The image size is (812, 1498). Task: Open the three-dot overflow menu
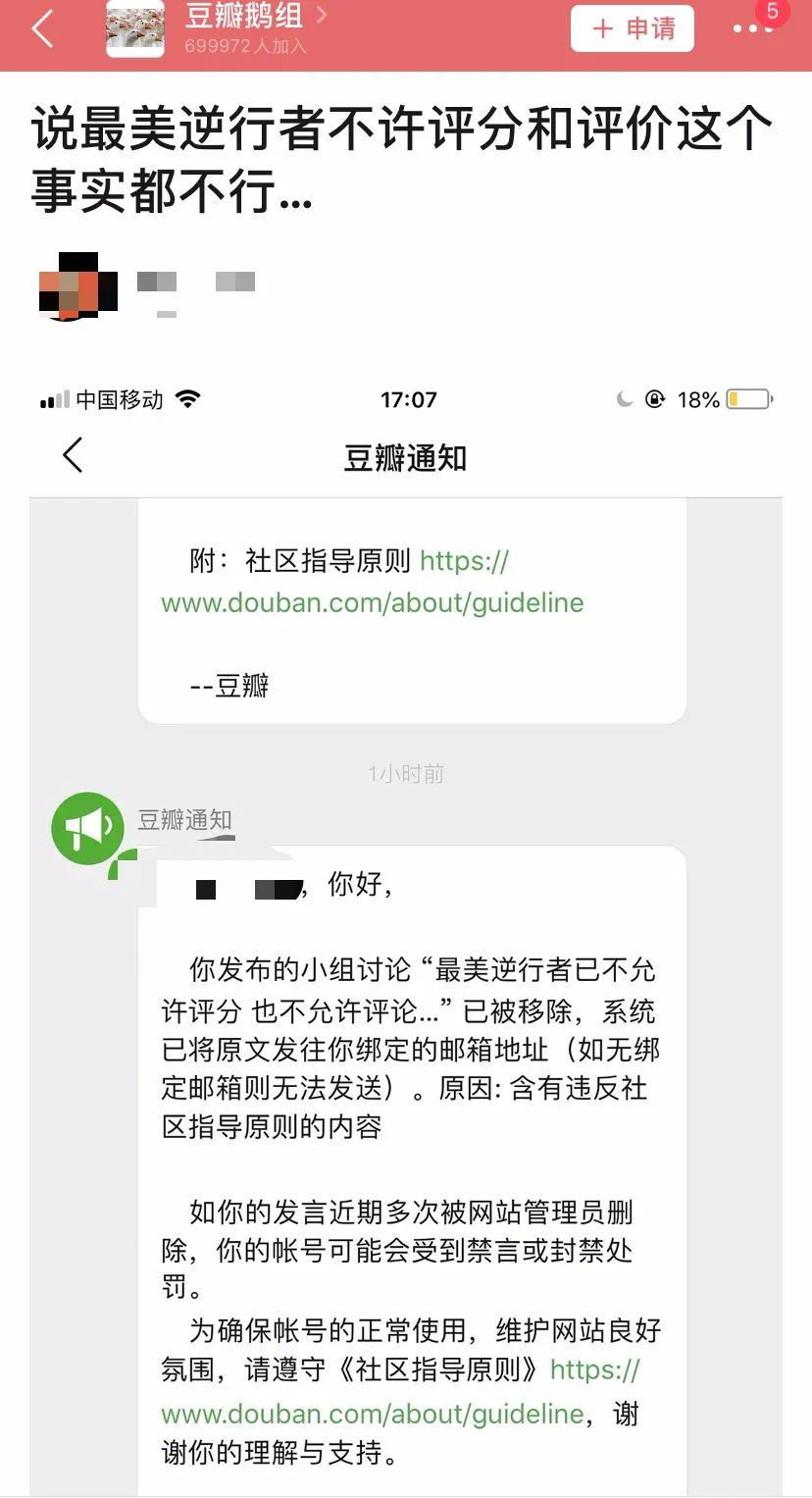pyautogui.click(x=751, y=29)
